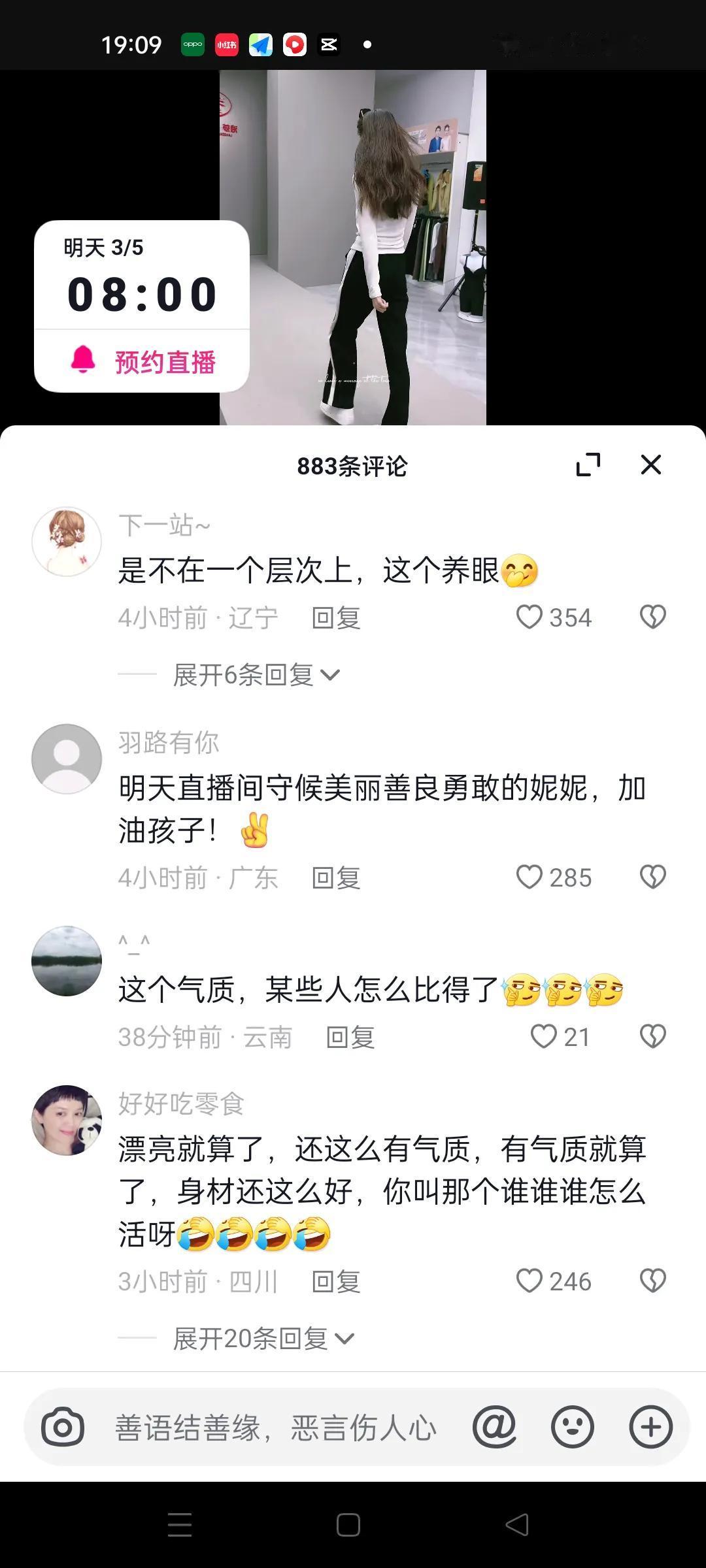
Task: Go back with the system back button
Action: coord(517,1525)
